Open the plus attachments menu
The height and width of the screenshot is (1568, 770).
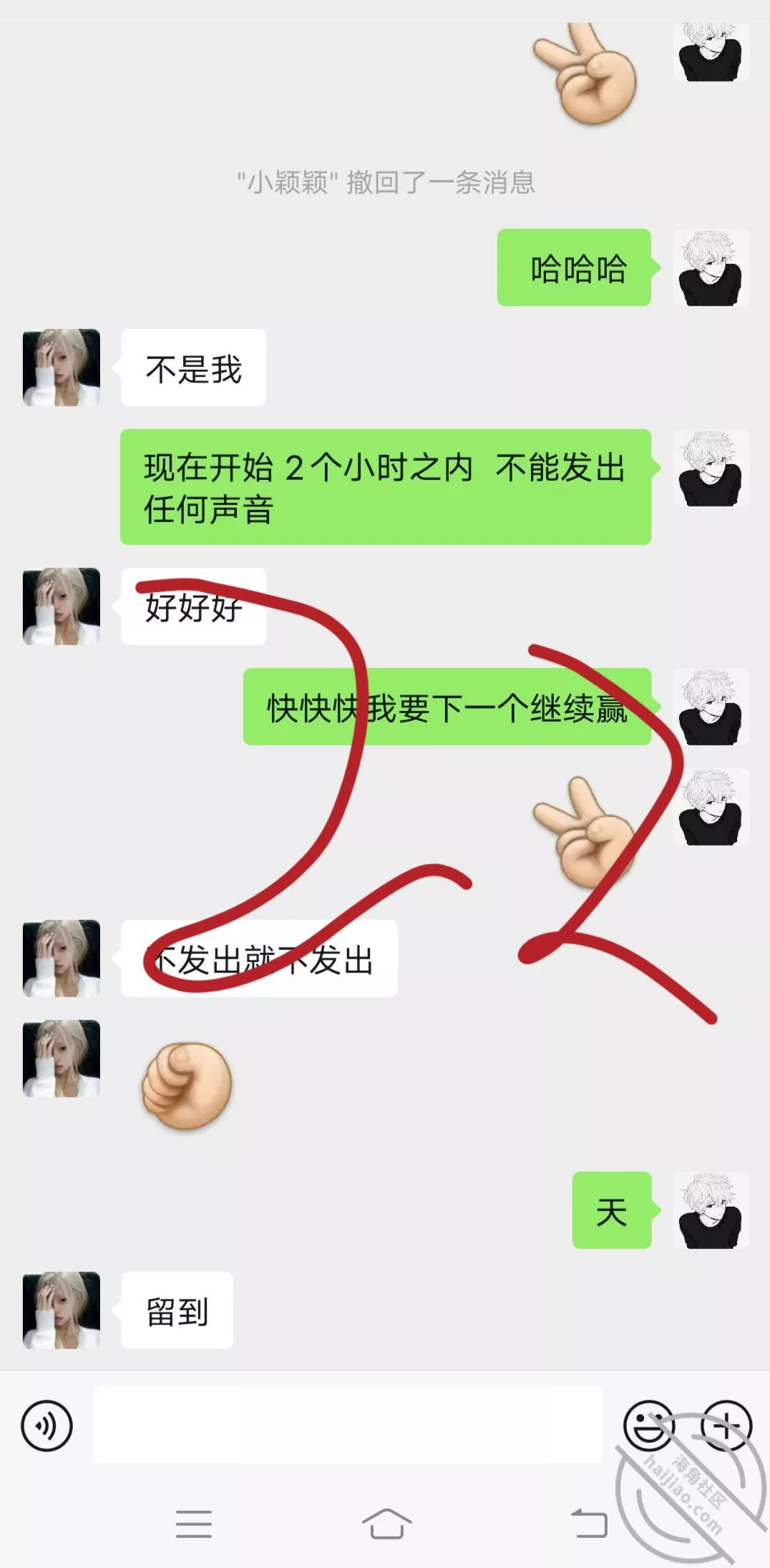coord(726,1426)
